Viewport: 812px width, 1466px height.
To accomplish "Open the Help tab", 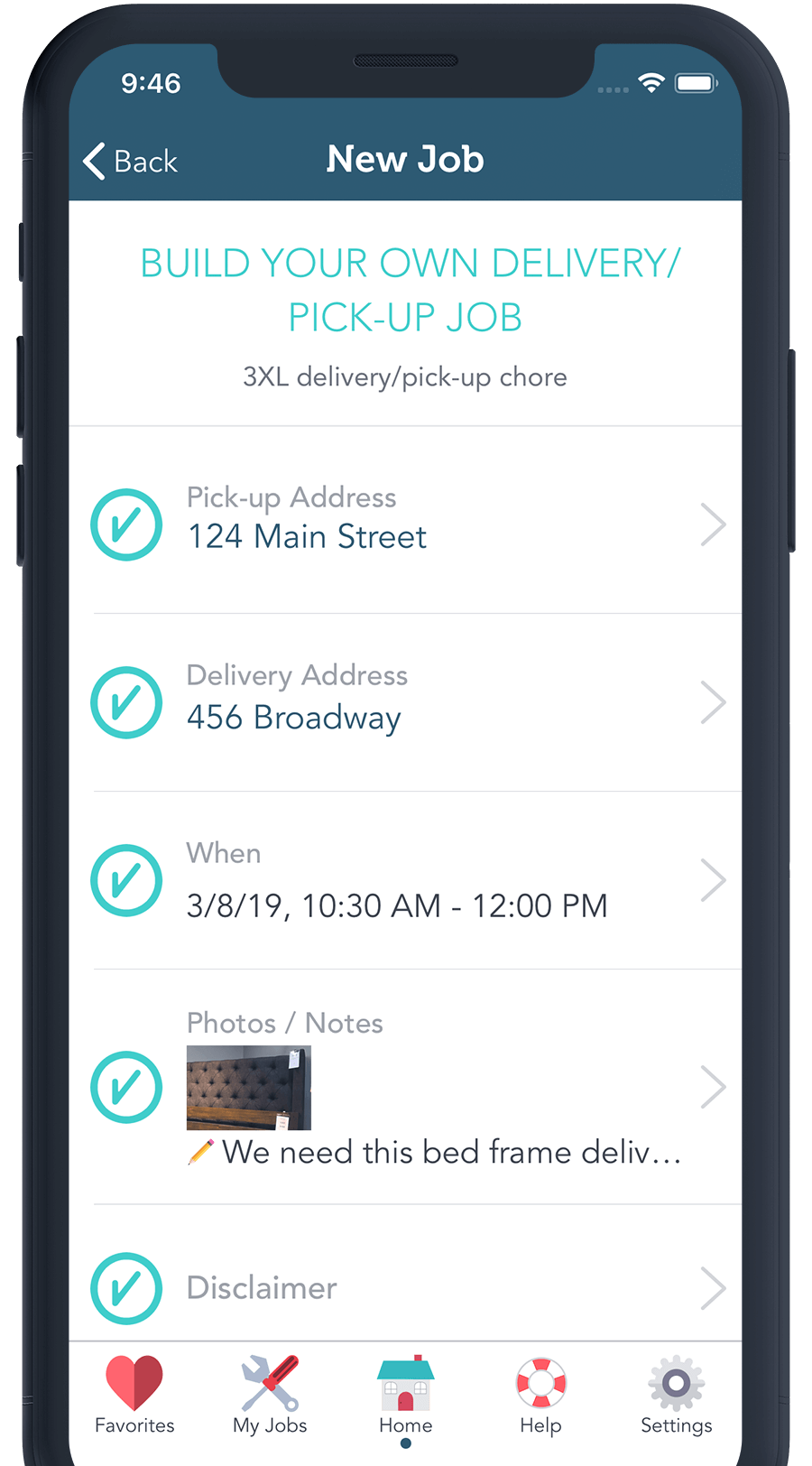I will pyautogui.click(x=540, y=1396).
